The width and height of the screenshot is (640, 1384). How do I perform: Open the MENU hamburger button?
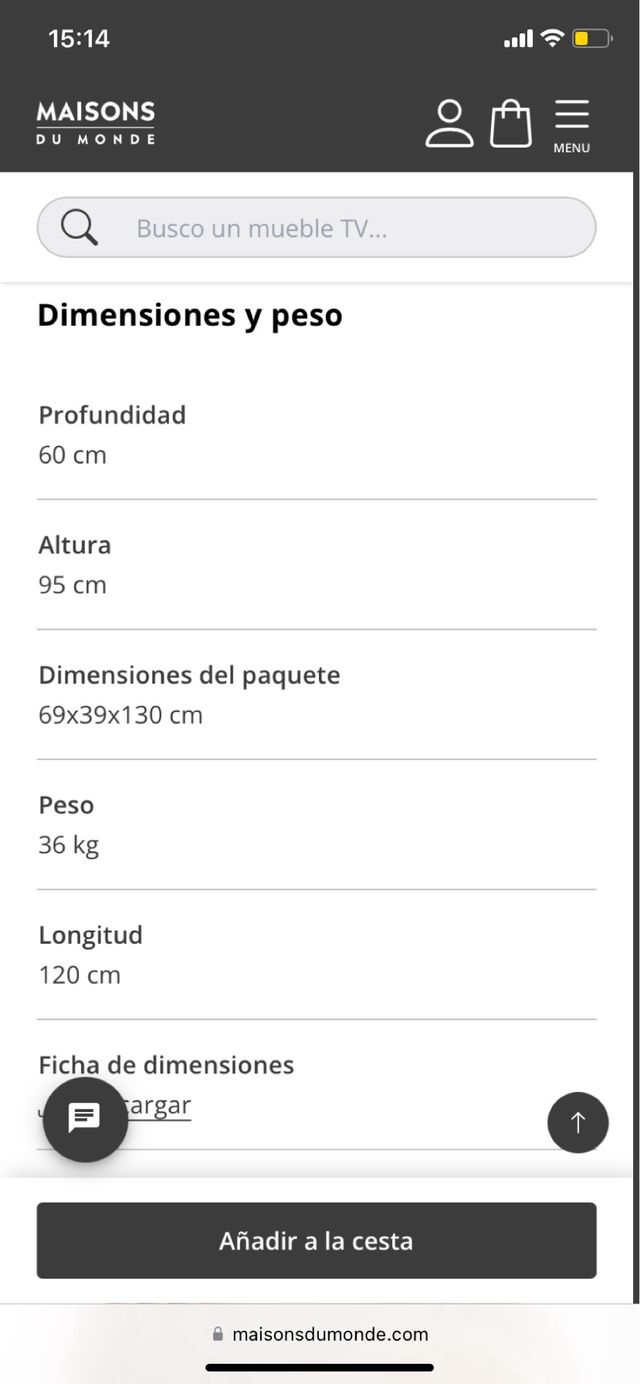coord(572,125)
